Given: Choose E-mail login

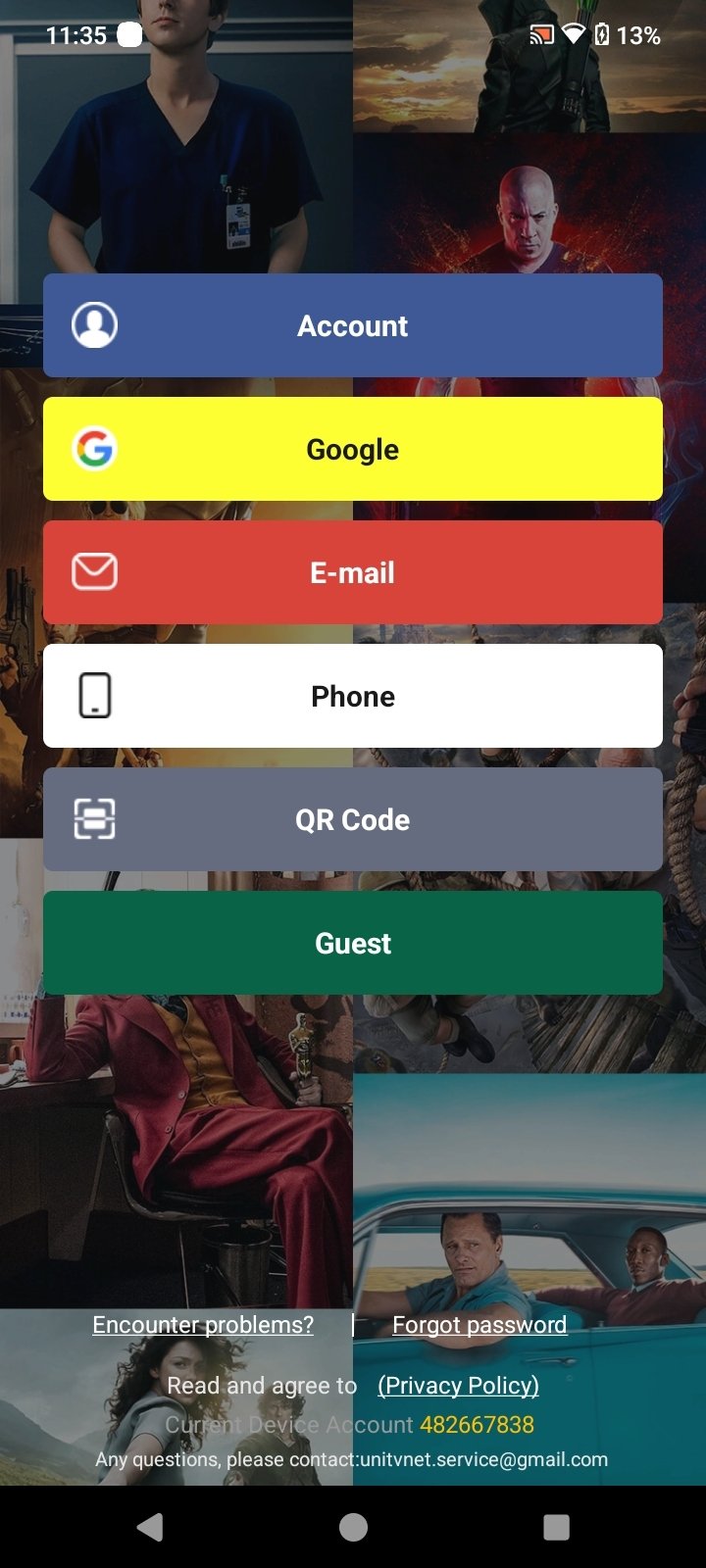Looking at the screenshot, I should (353, 572).
